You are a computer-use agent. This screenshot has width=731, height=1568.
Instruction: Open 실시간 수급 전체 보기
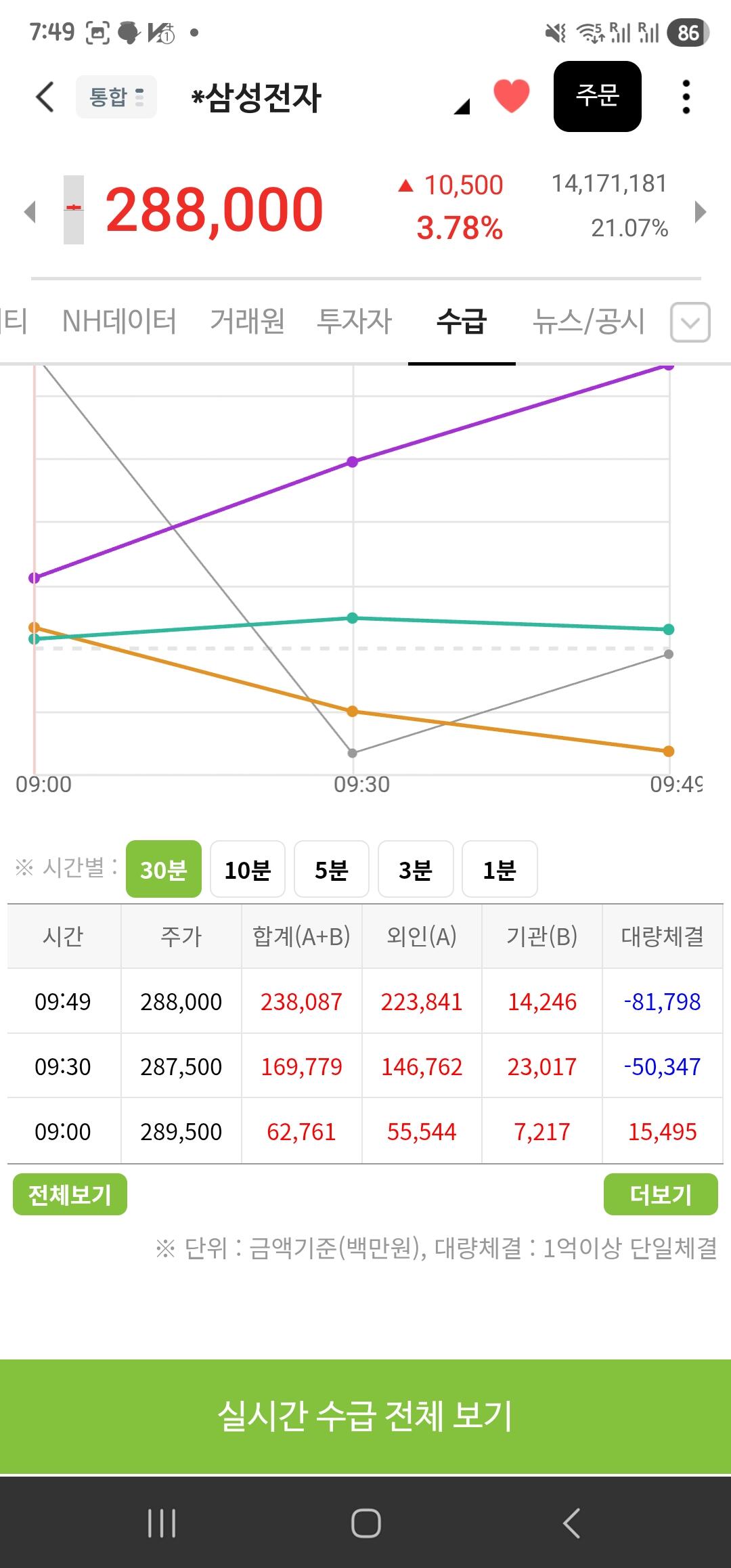click(365, 1416)
